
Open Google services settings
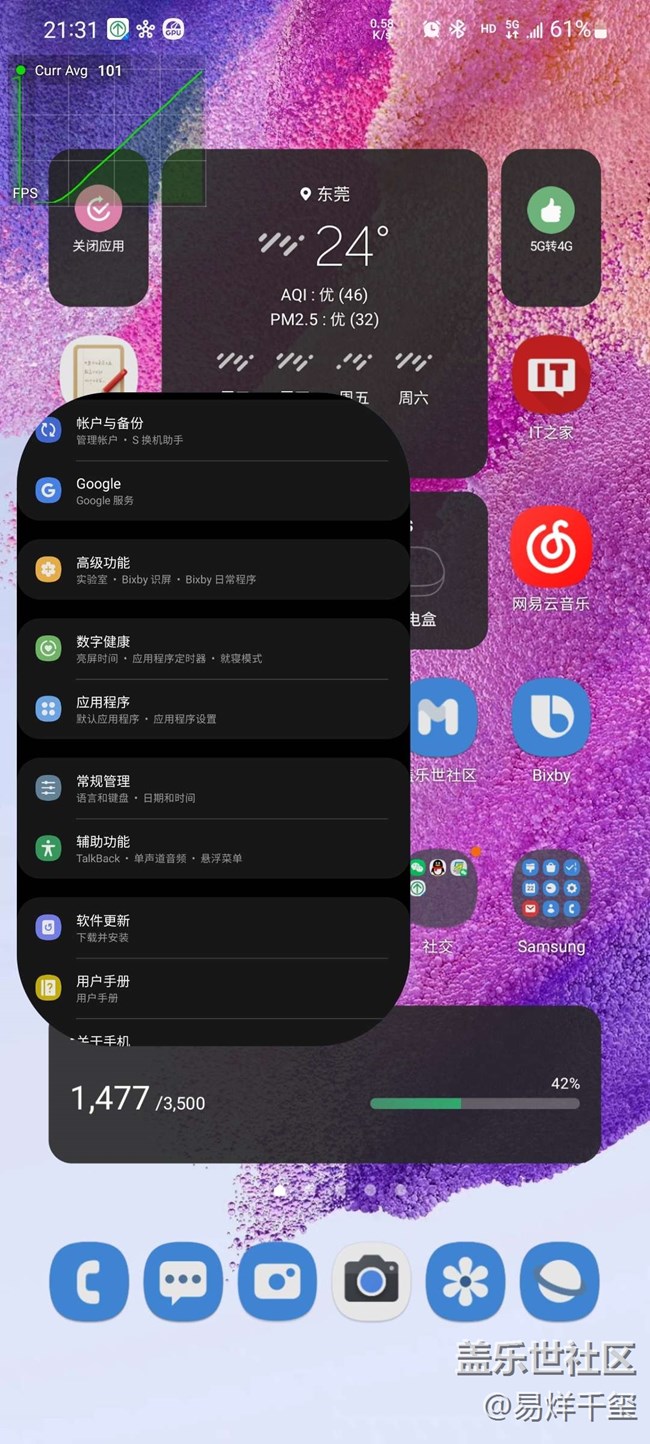[x=210, y=491]
